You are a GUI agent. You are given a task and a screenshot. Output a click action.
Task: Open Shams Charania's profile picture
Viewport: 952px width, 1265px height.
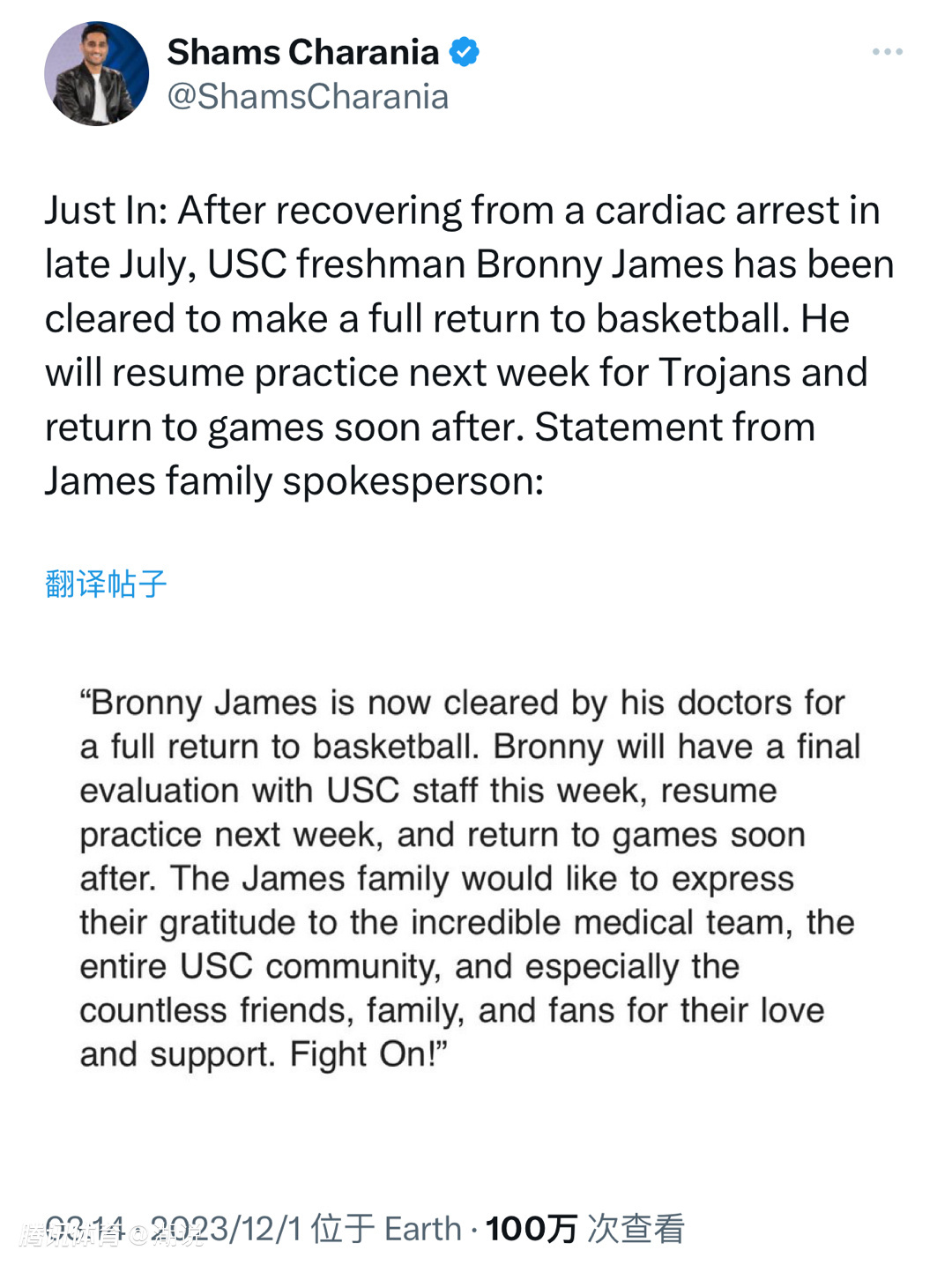click(97, 74)
